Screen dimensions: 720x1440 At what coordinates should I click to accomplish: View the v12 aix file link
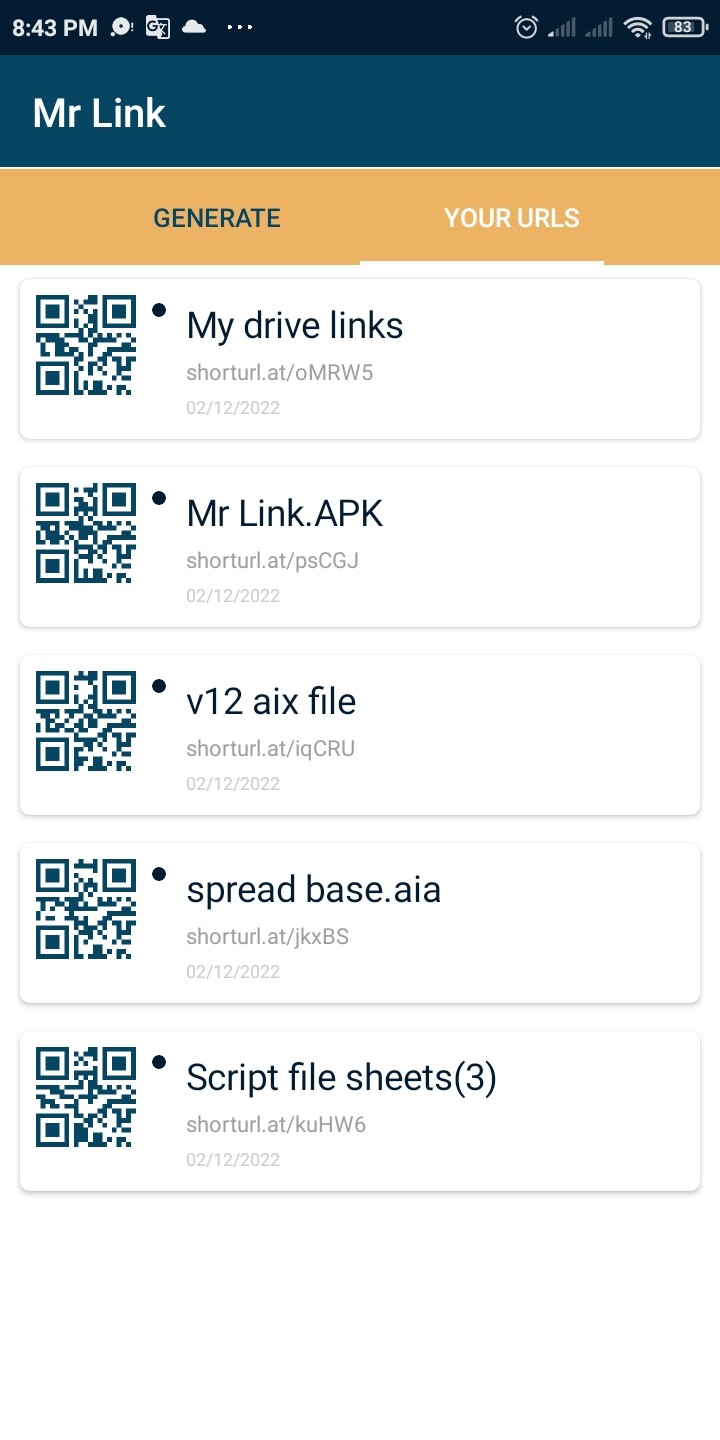click(360, 735)
